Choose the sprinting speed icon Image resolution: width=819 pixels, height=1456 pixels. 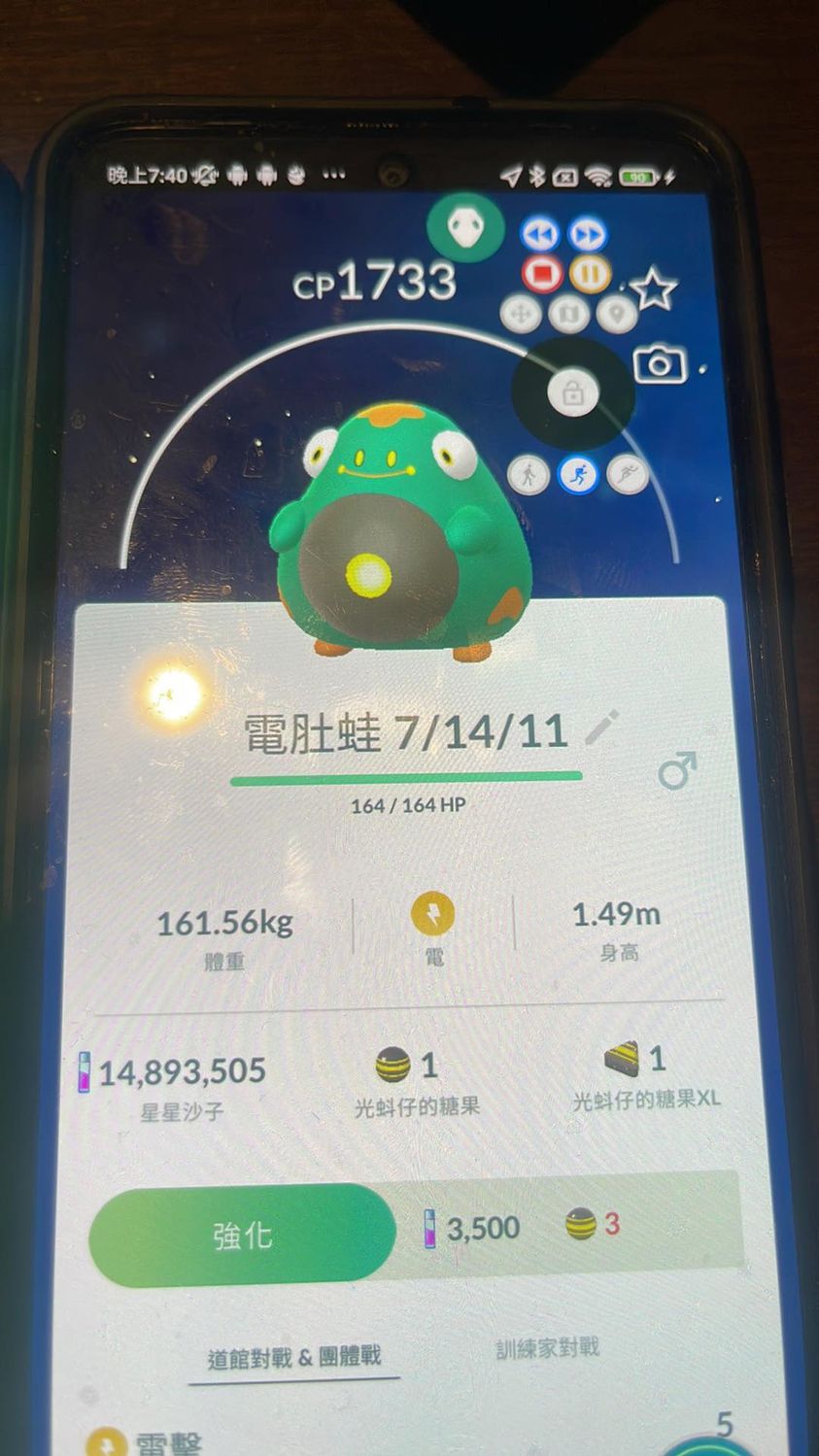pyautogui.click(x=627, y=474)
